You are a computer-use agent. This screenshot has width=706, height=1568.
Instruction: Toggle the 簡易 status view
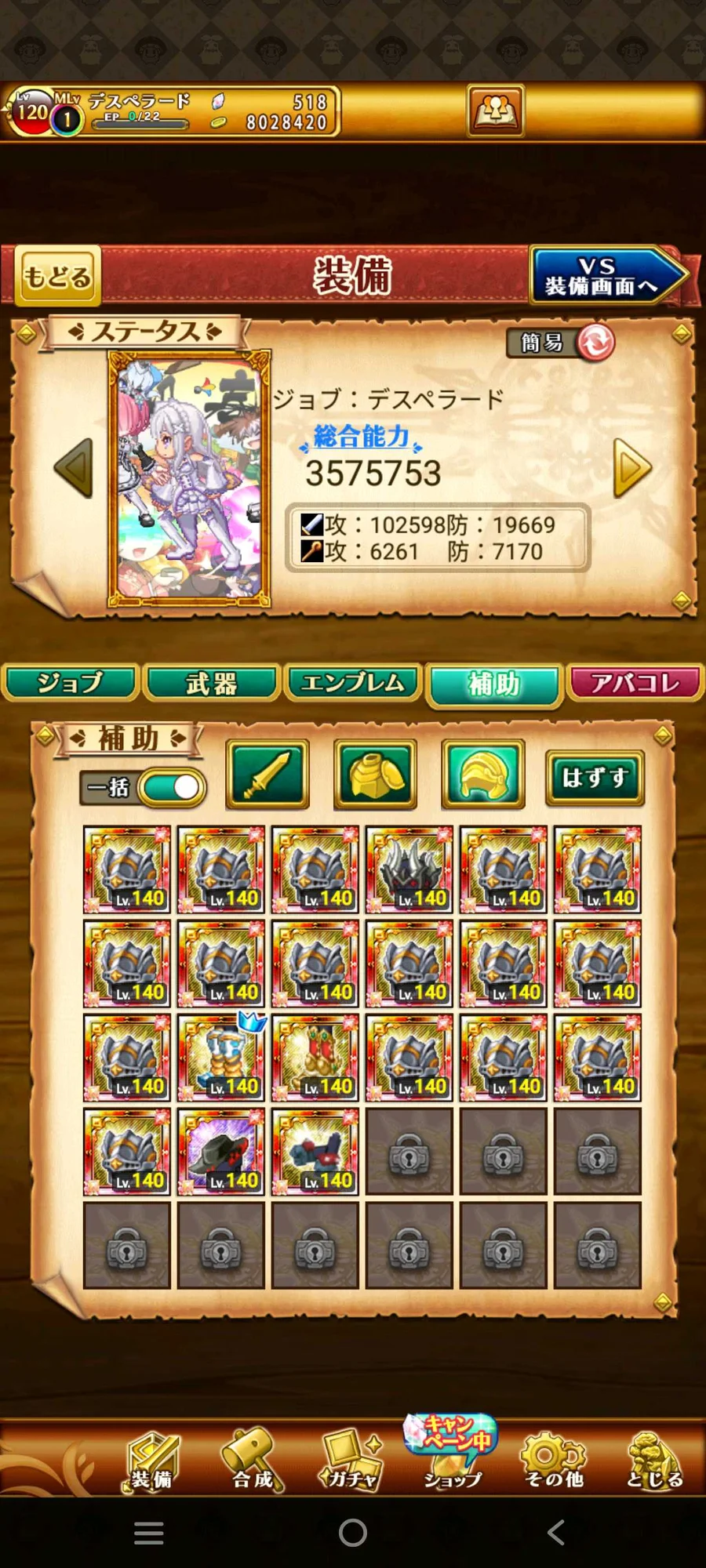[x=560, y=343]
